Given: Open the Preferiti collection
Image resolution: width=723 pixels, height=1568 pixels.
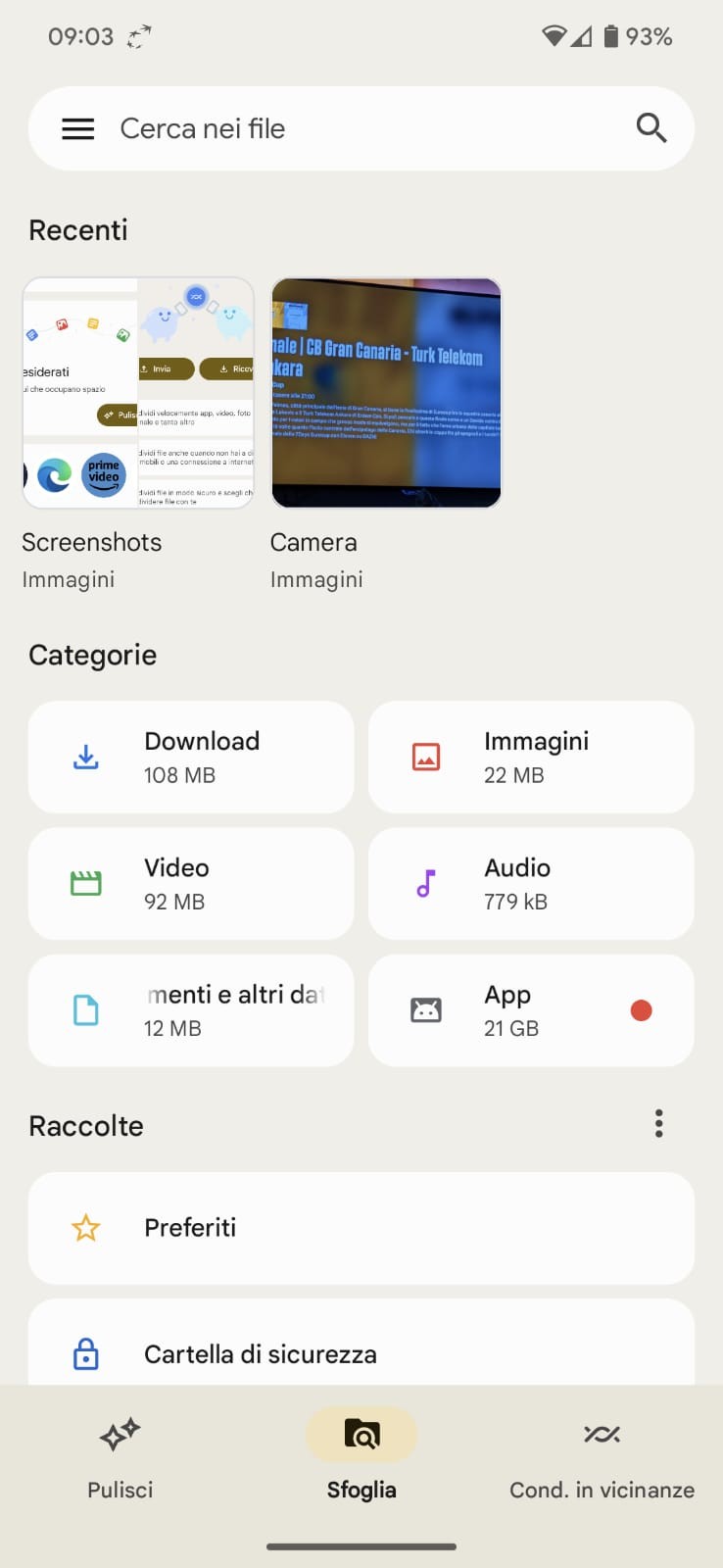Looking at the screenshot, I should click(361, 1228).
